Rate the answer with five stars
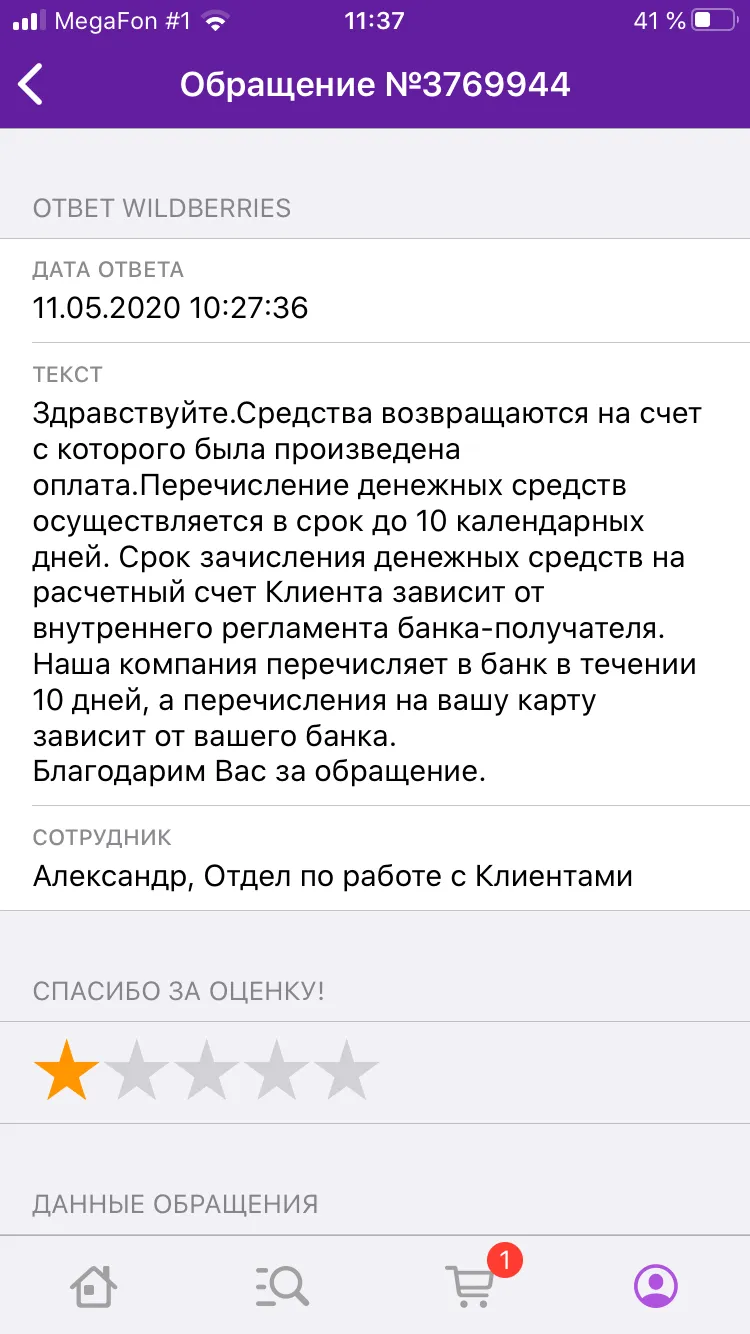Screen dimensions: 750x1334 click(x=348, y=1070)
